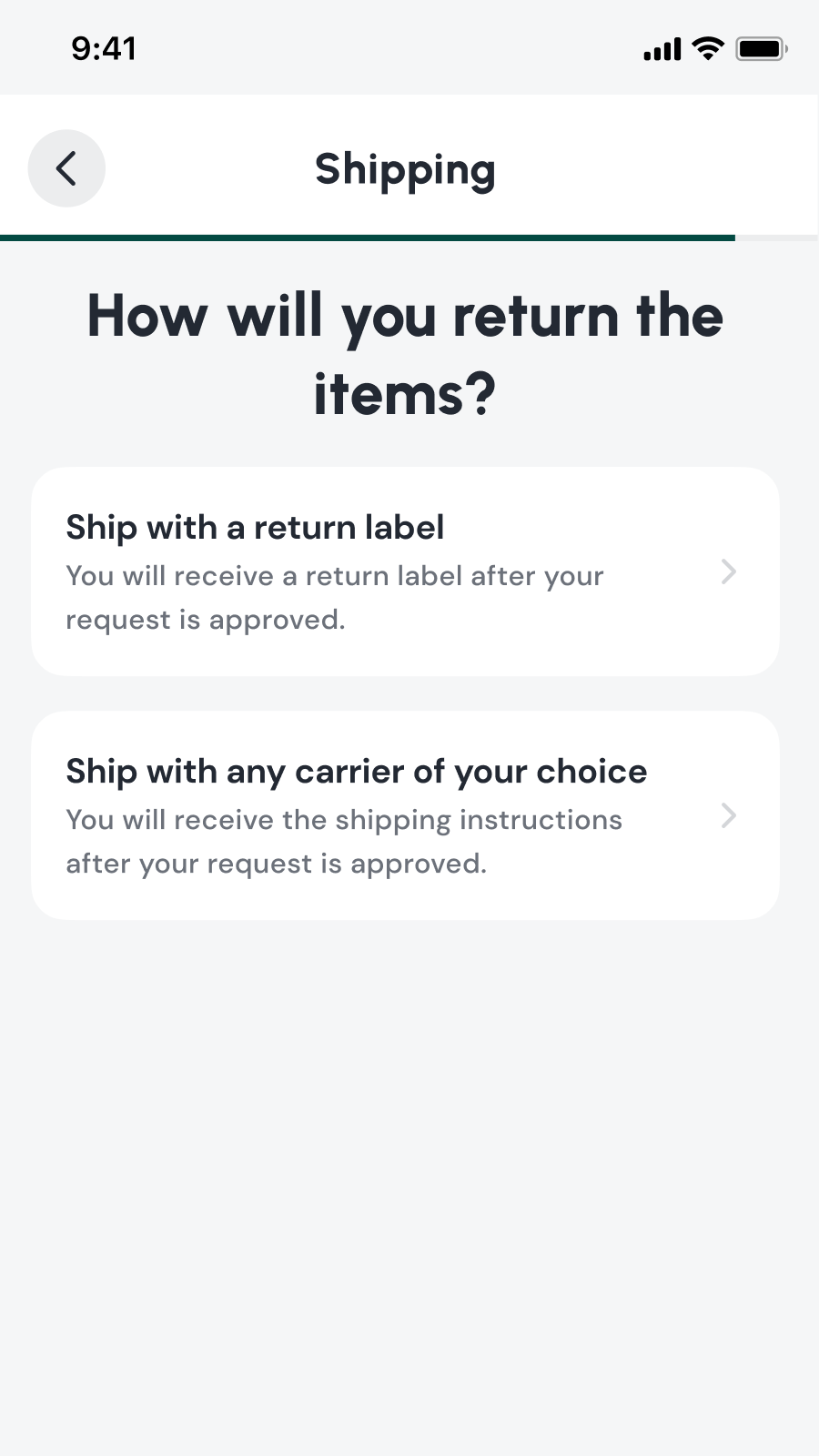Image resolution: width=819 pixels, height=1456 pixels.
Task: Tap the return label description text
Action: pos(334,597)
